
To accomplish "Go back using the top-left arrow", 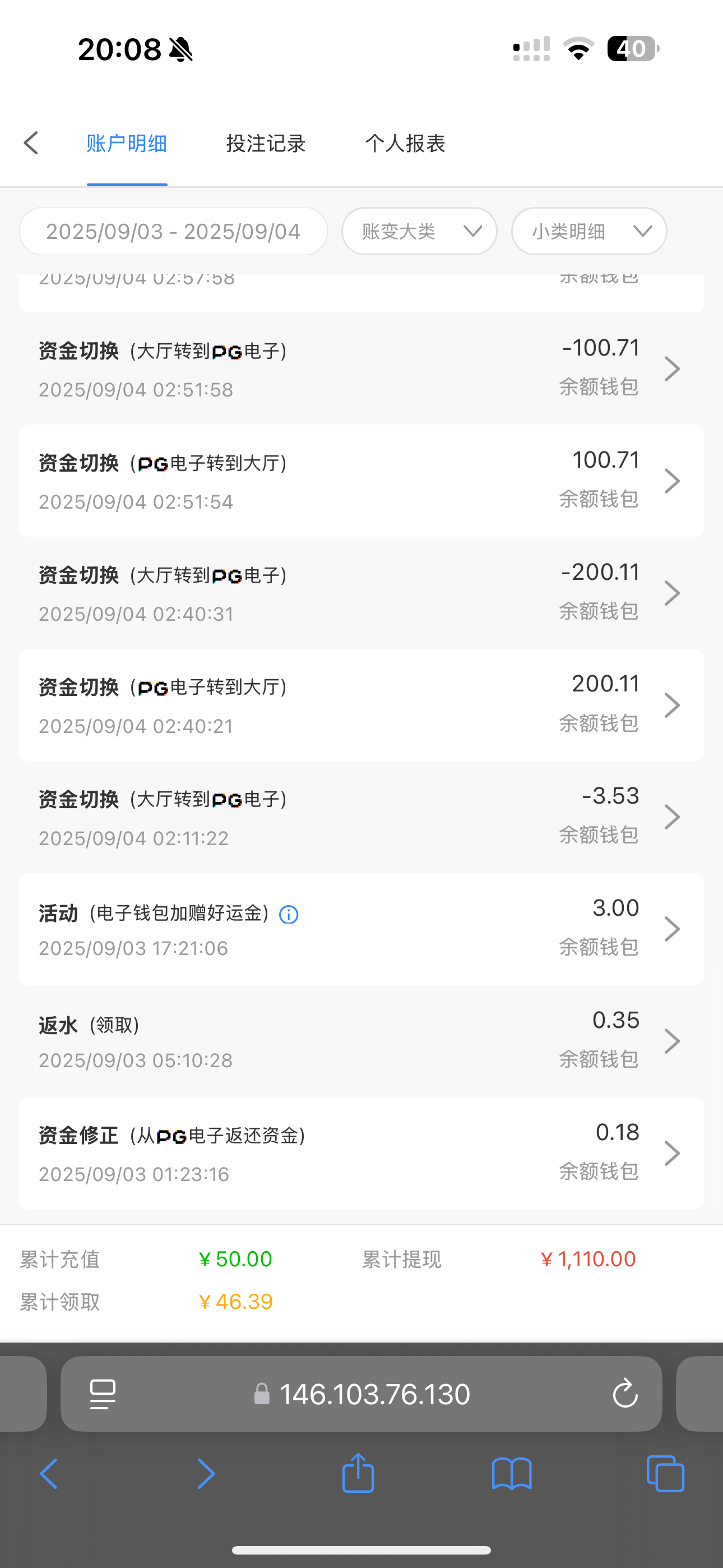I will pos(31,143).
